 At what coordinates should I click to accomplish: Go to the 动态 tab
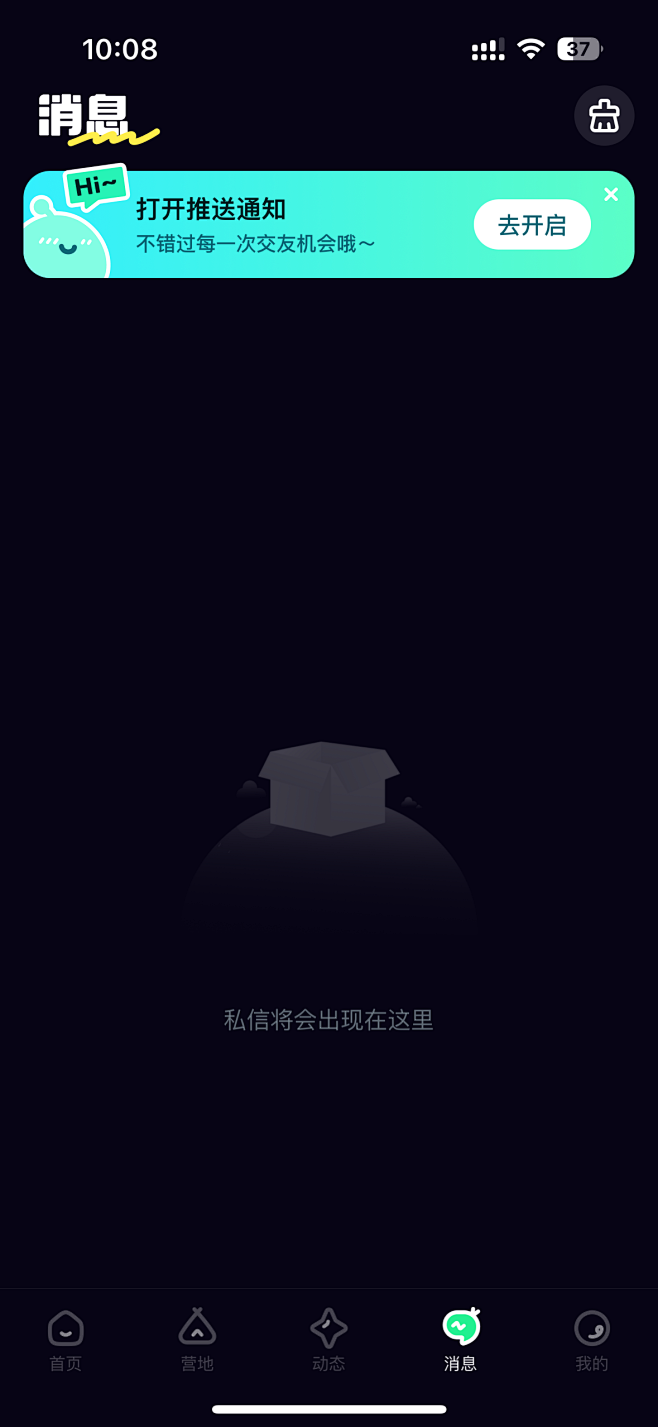(329, 1340)
